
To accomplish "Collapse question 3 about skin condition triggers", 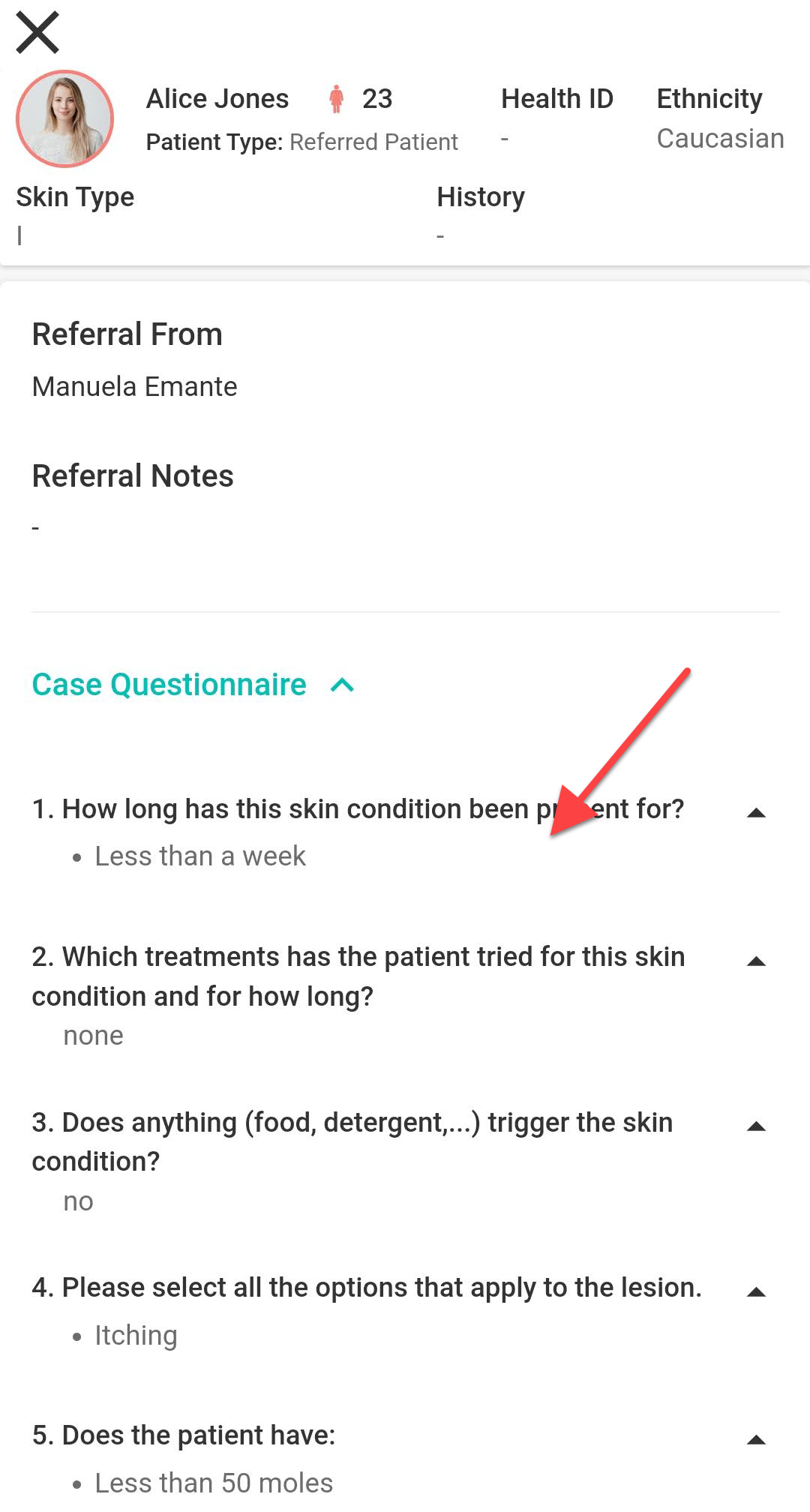I will [x=756, y=1126].
